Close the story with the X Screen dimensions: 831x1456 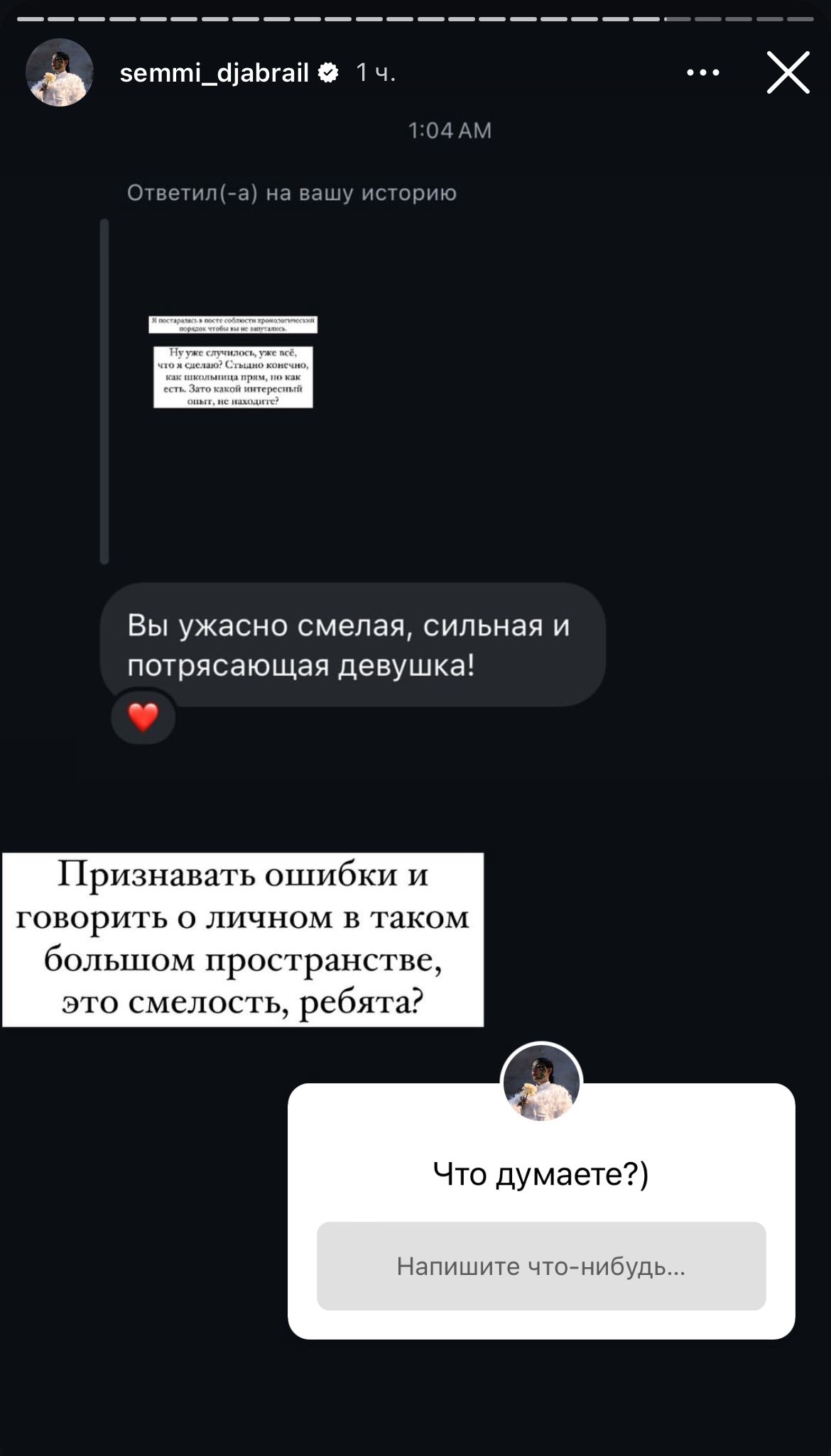point(788,72)
